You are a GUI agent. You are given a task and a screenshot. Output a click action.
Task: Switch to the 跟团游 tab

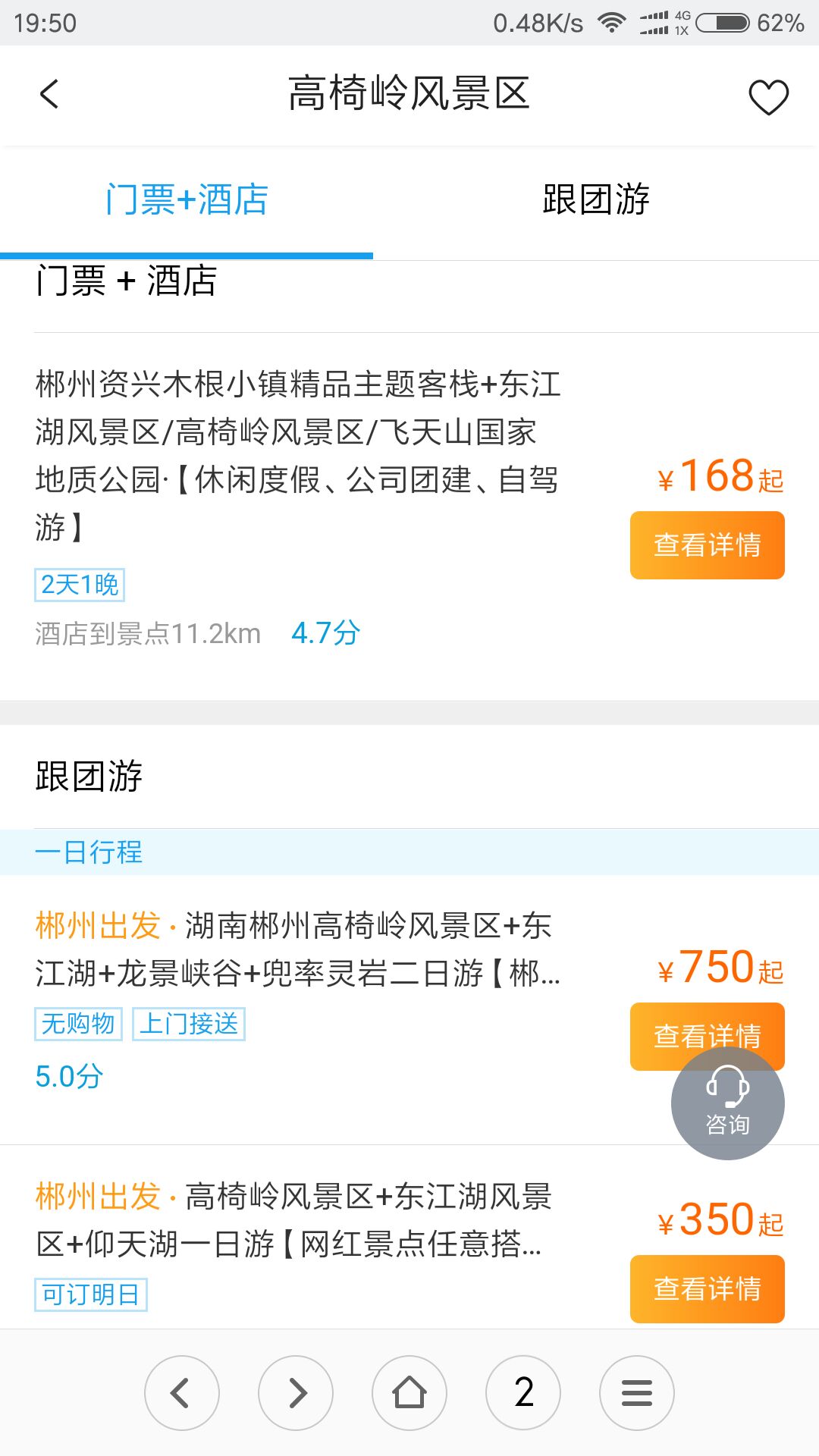click(596, 200)
